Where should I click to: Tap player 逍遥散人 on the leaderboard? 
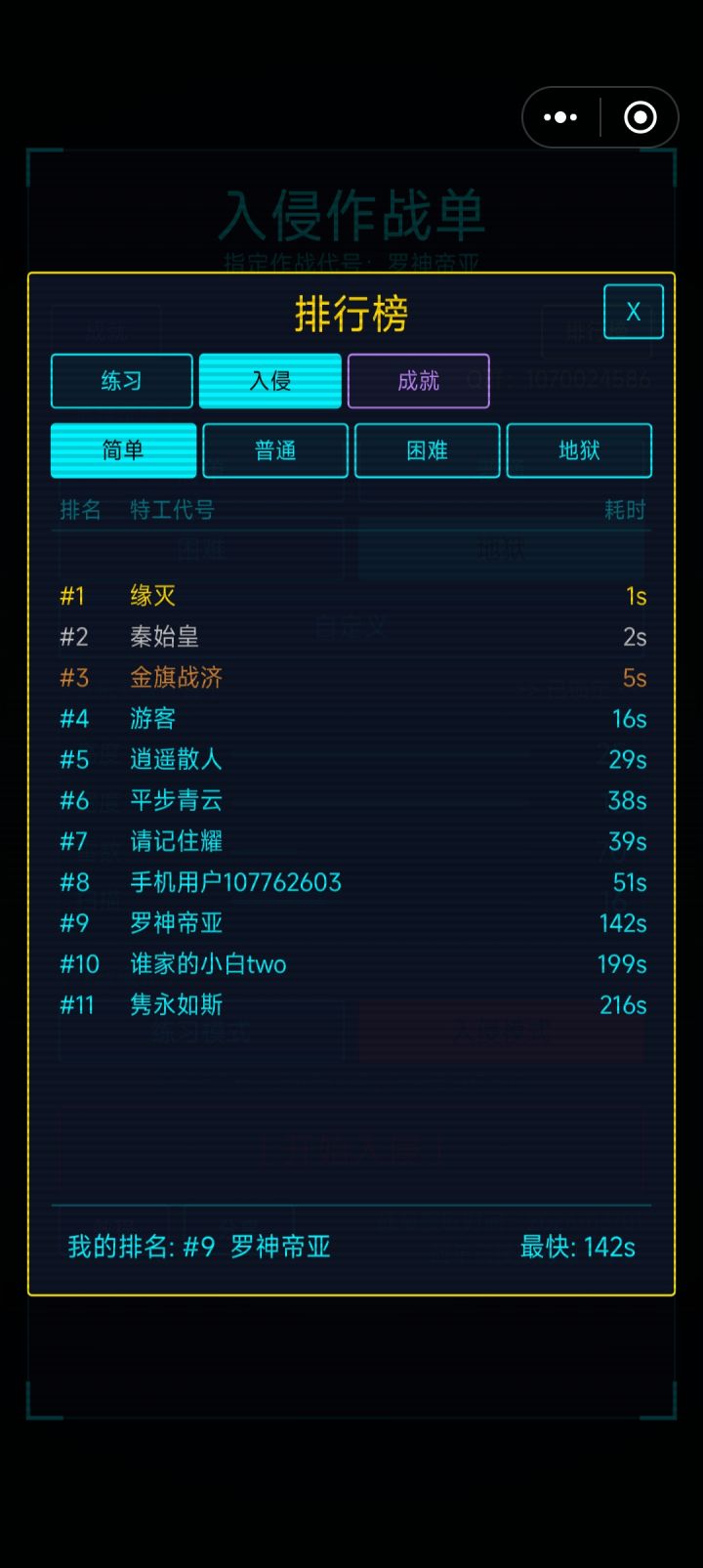click(x=174, y=760)
